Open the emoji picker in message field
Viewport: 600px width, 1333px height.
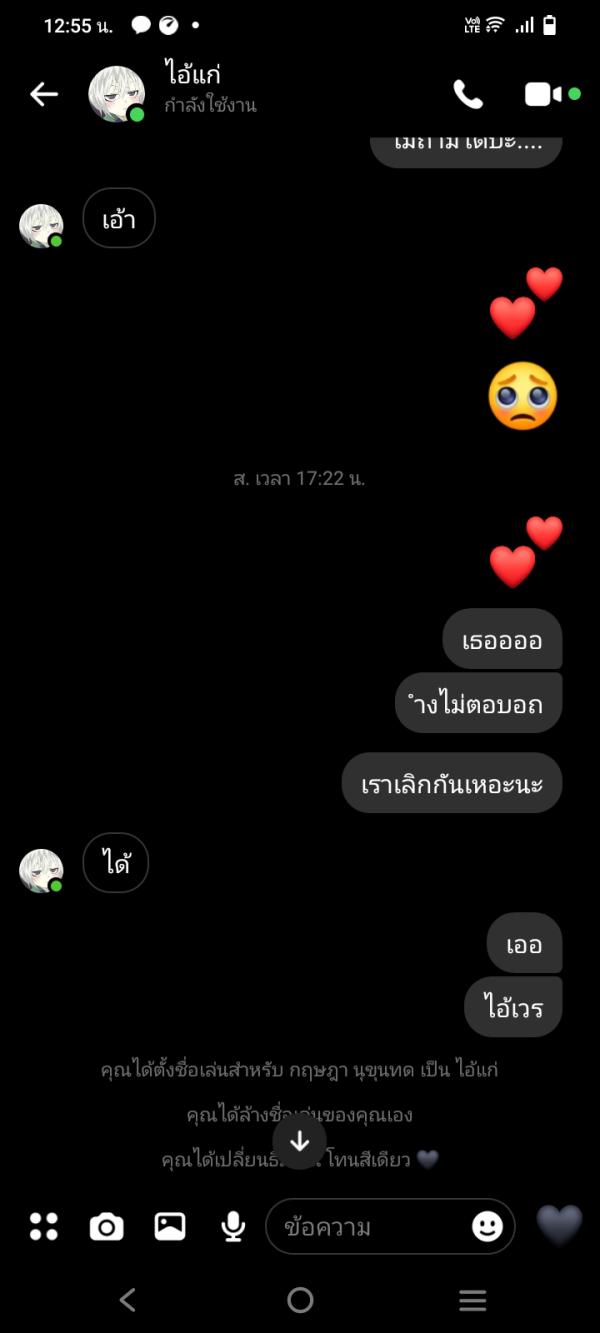click(x=487, y=1226)
